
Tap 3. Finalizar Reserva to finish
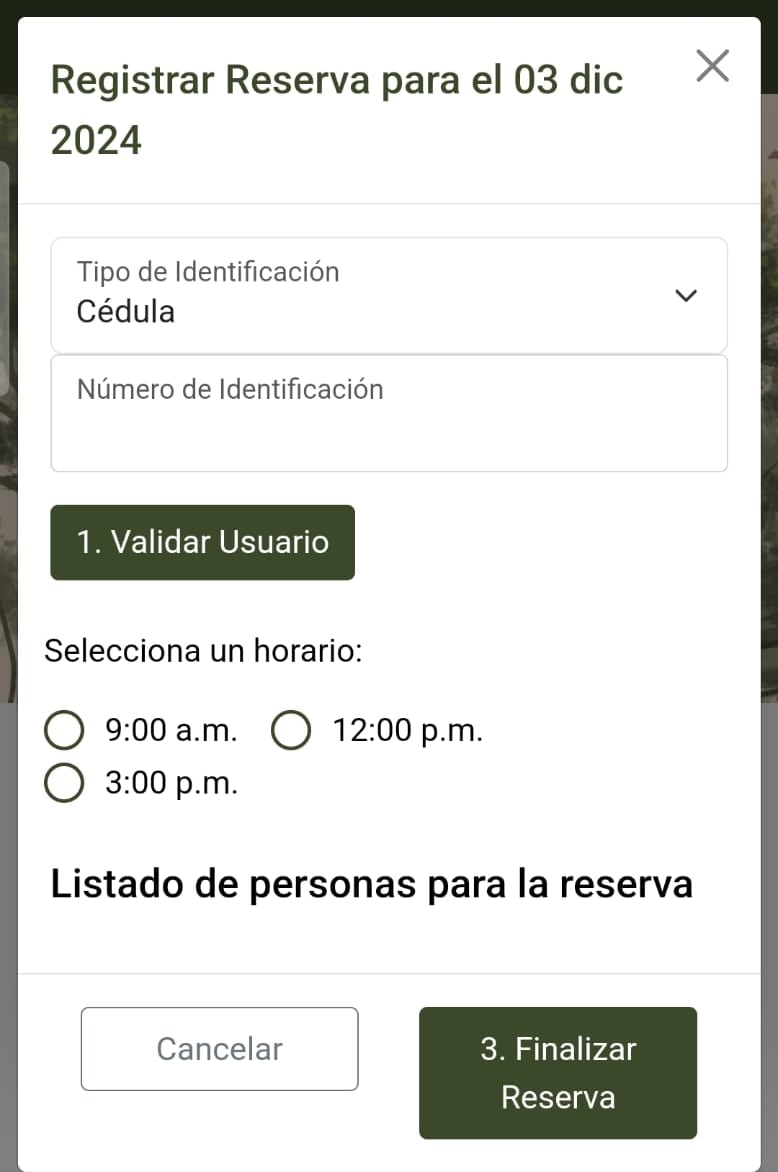coord(557,1072)
